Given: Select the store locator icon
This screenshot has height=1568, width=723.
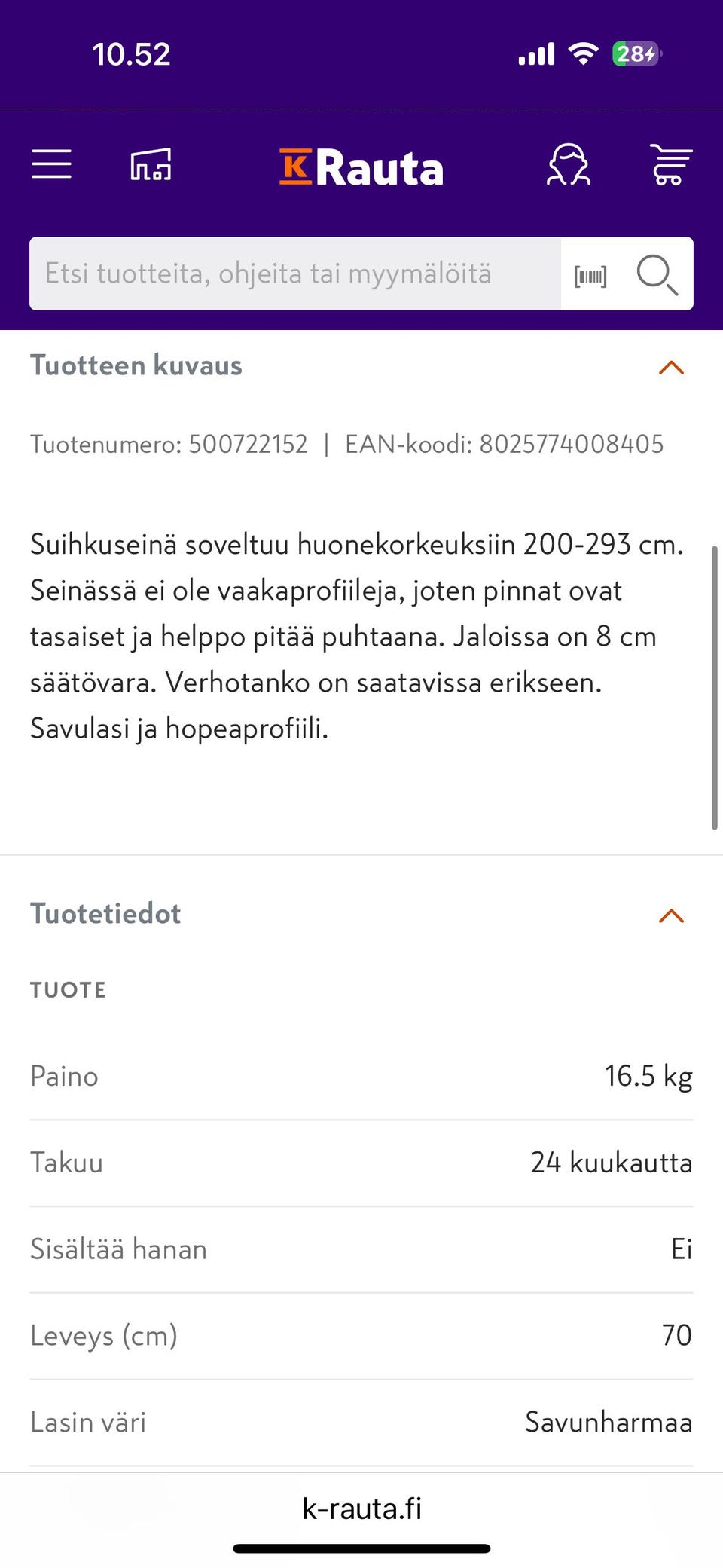Looking at the screenshot, I should 151,164.
